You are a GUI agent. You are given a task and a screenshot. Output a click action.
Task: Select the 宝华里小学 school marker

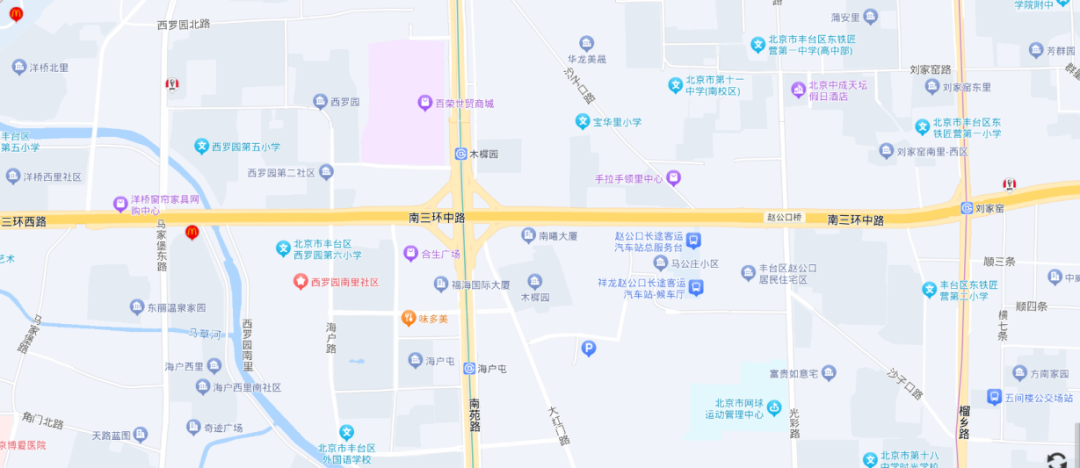click(581, 121)
